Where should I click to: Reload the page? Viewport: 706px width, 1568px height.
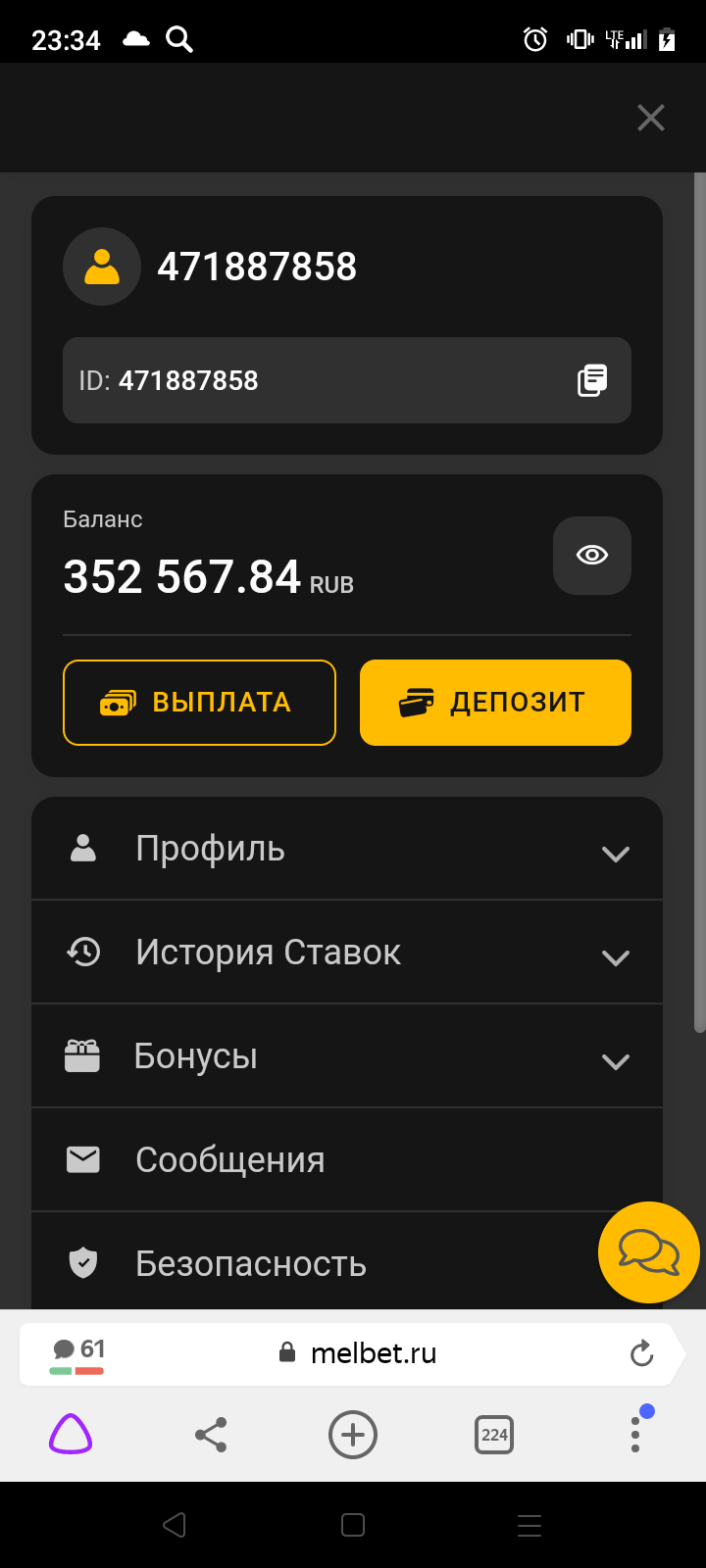pos(641,1354)
